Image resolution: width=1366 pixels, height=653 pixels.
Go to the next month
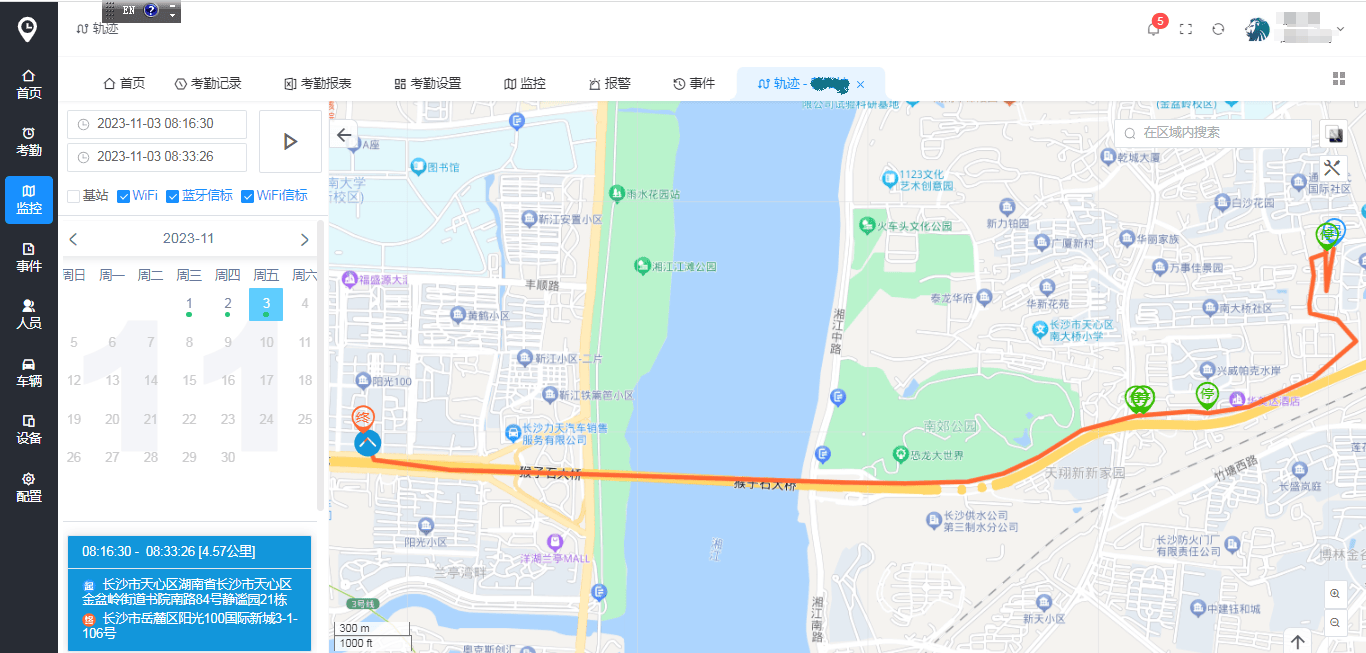(304, 239)
